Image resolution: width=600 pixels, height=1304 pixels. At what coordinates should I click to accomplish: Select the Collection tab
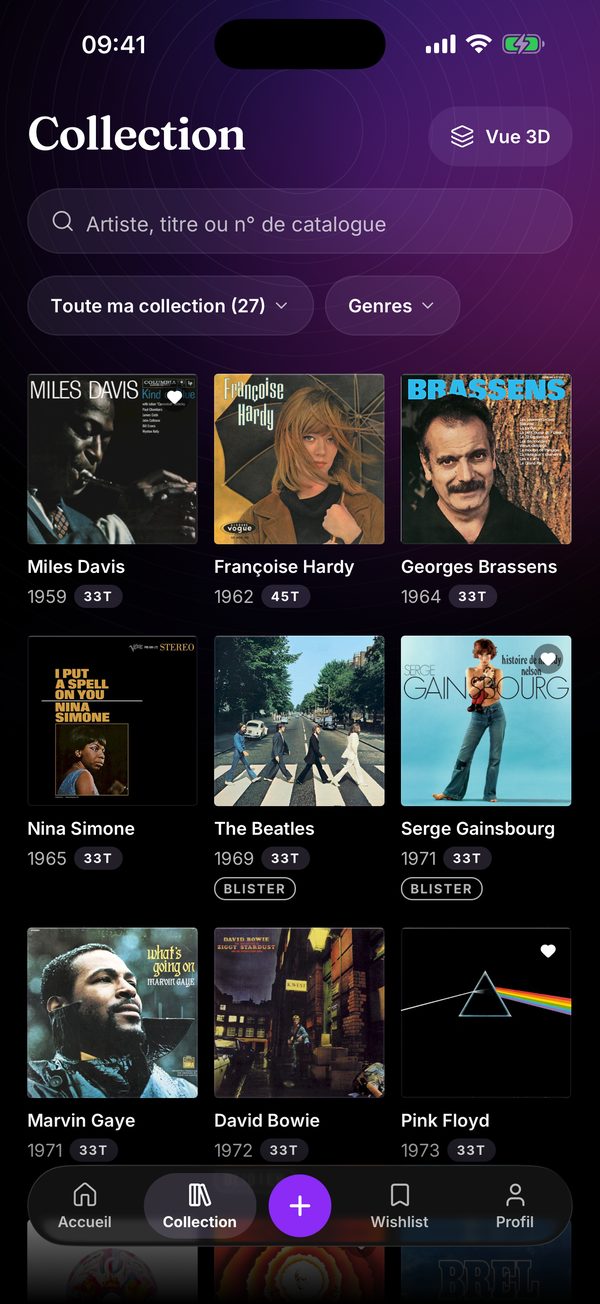pos(200,1206)
